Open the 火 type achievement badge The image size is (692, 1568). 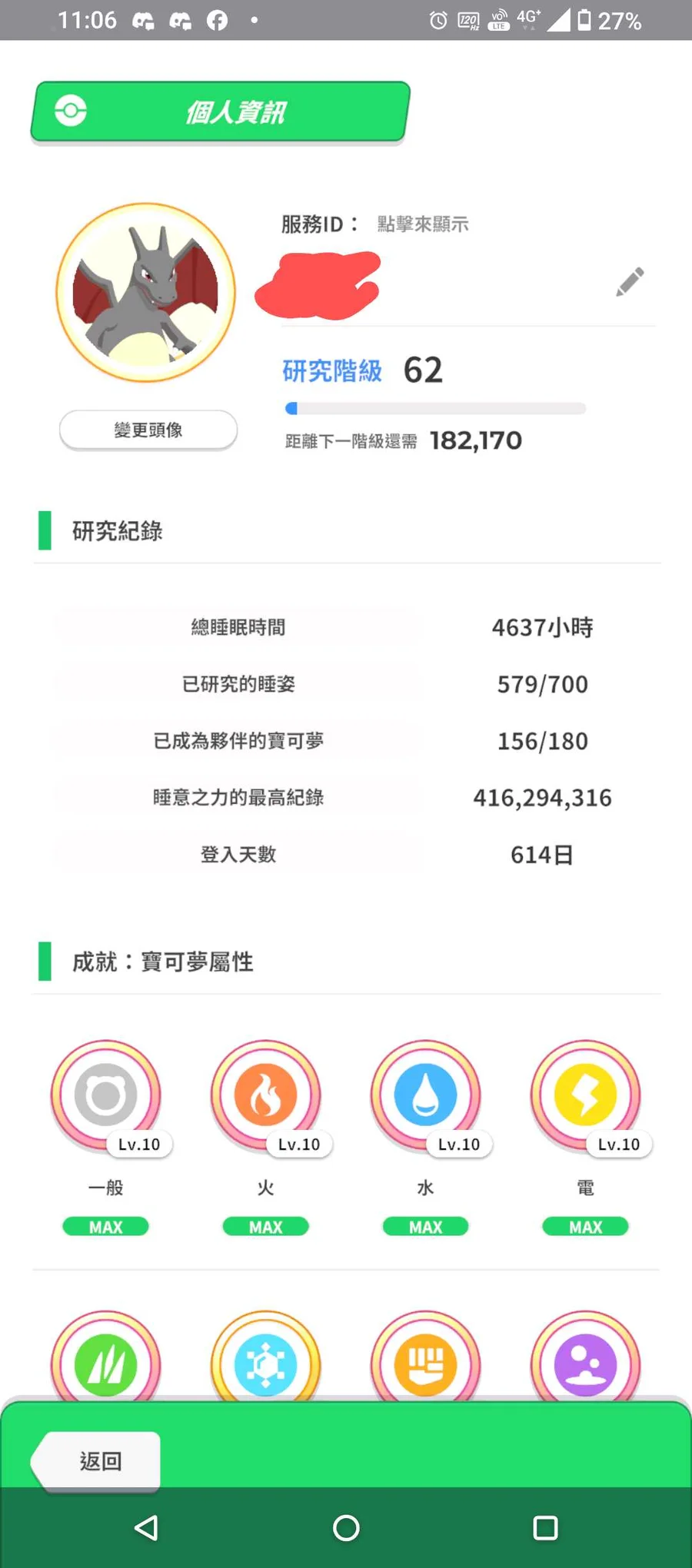[x=266, y=1095]
